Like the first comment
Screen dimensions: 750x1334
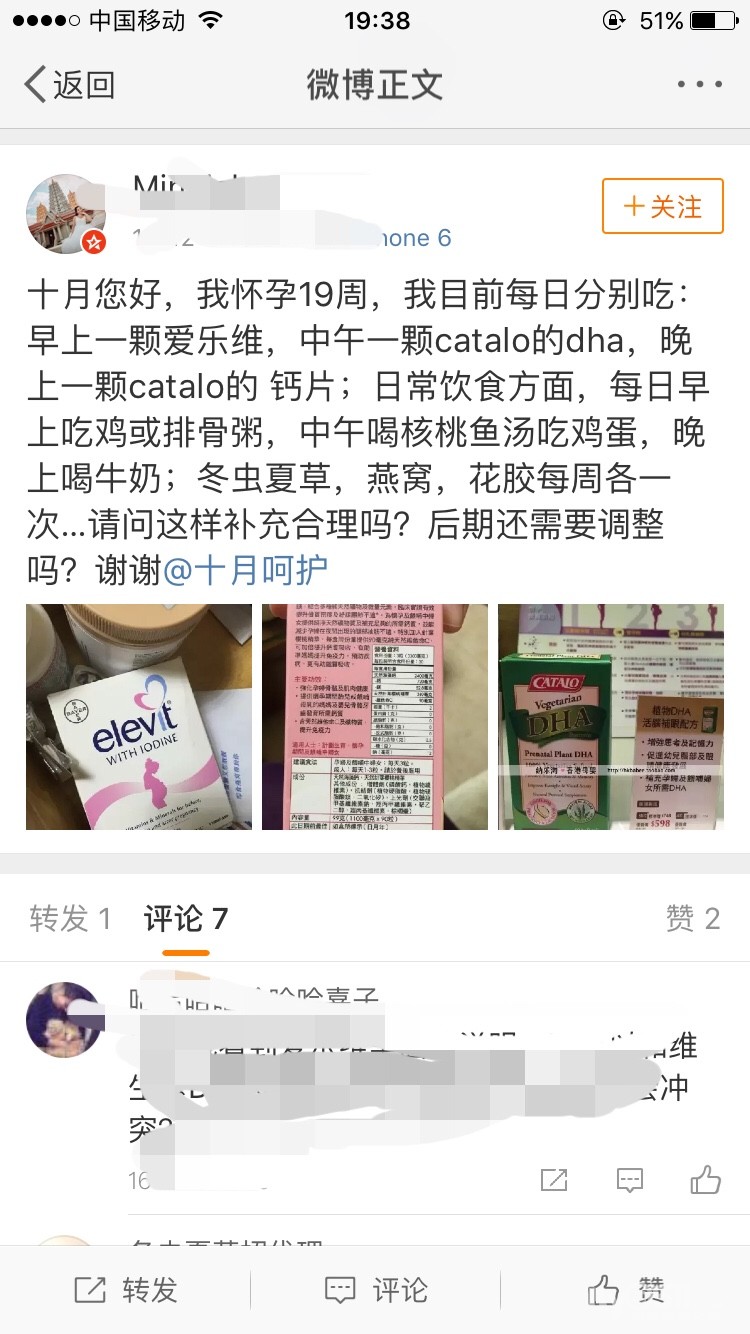(x=706, y=1180)
